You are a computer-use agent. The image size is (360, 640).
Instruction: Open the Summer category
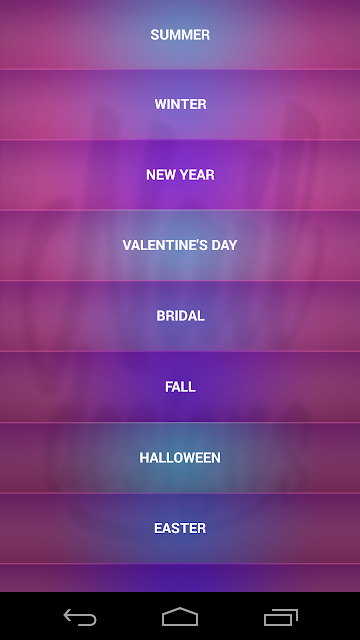[x=180, y=34]
